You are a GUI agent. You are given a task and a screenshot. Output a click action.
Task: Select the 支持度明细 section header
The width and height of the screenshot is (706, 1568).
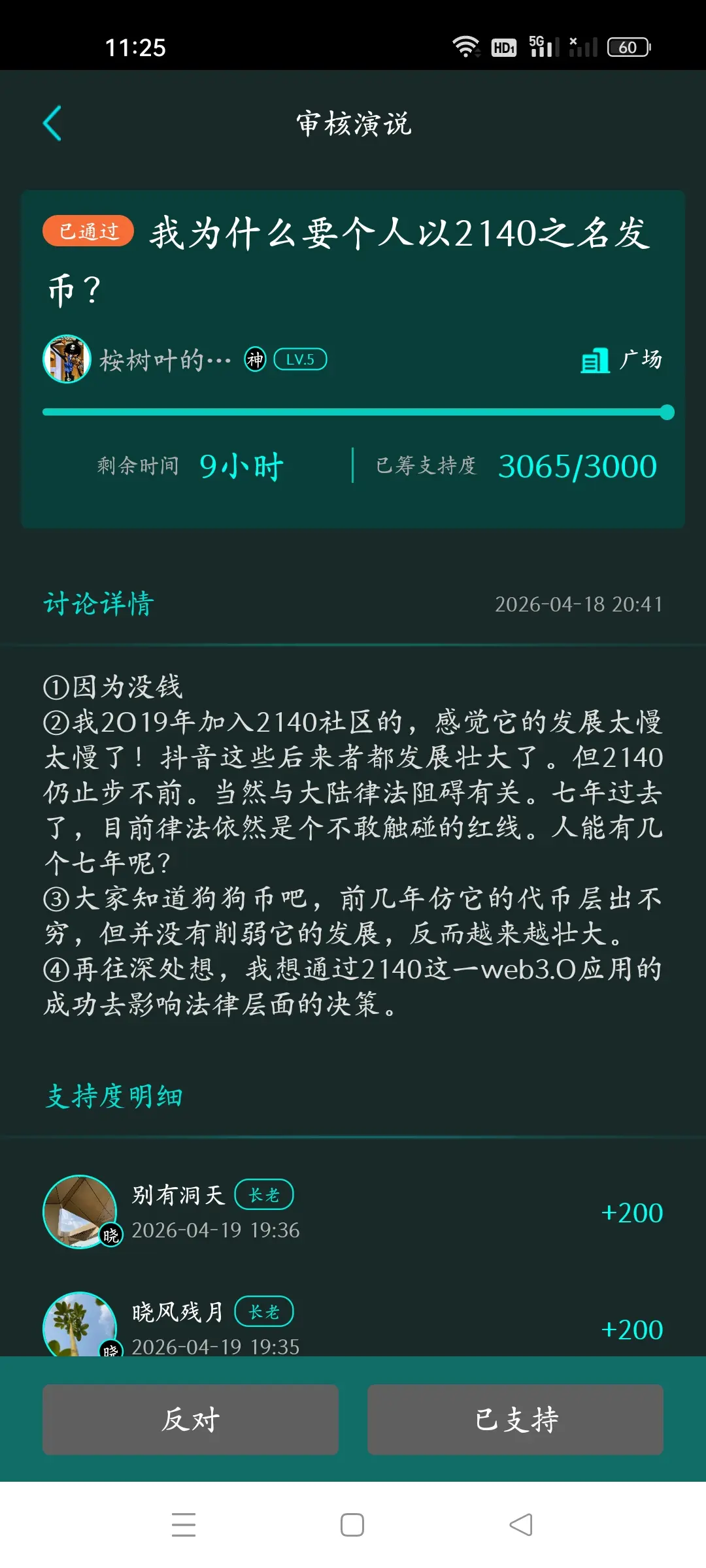116,1096
